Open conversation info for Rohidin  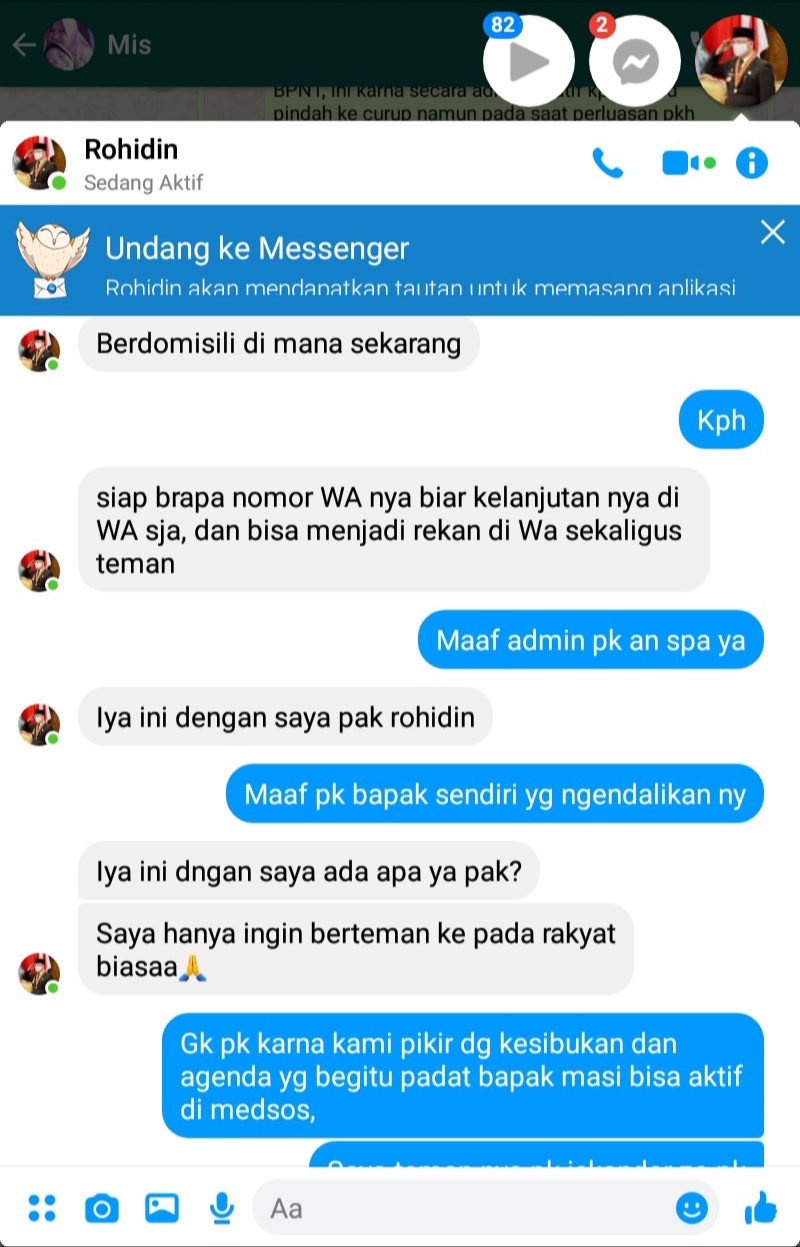pyautogui.click(x=752, y=163)
